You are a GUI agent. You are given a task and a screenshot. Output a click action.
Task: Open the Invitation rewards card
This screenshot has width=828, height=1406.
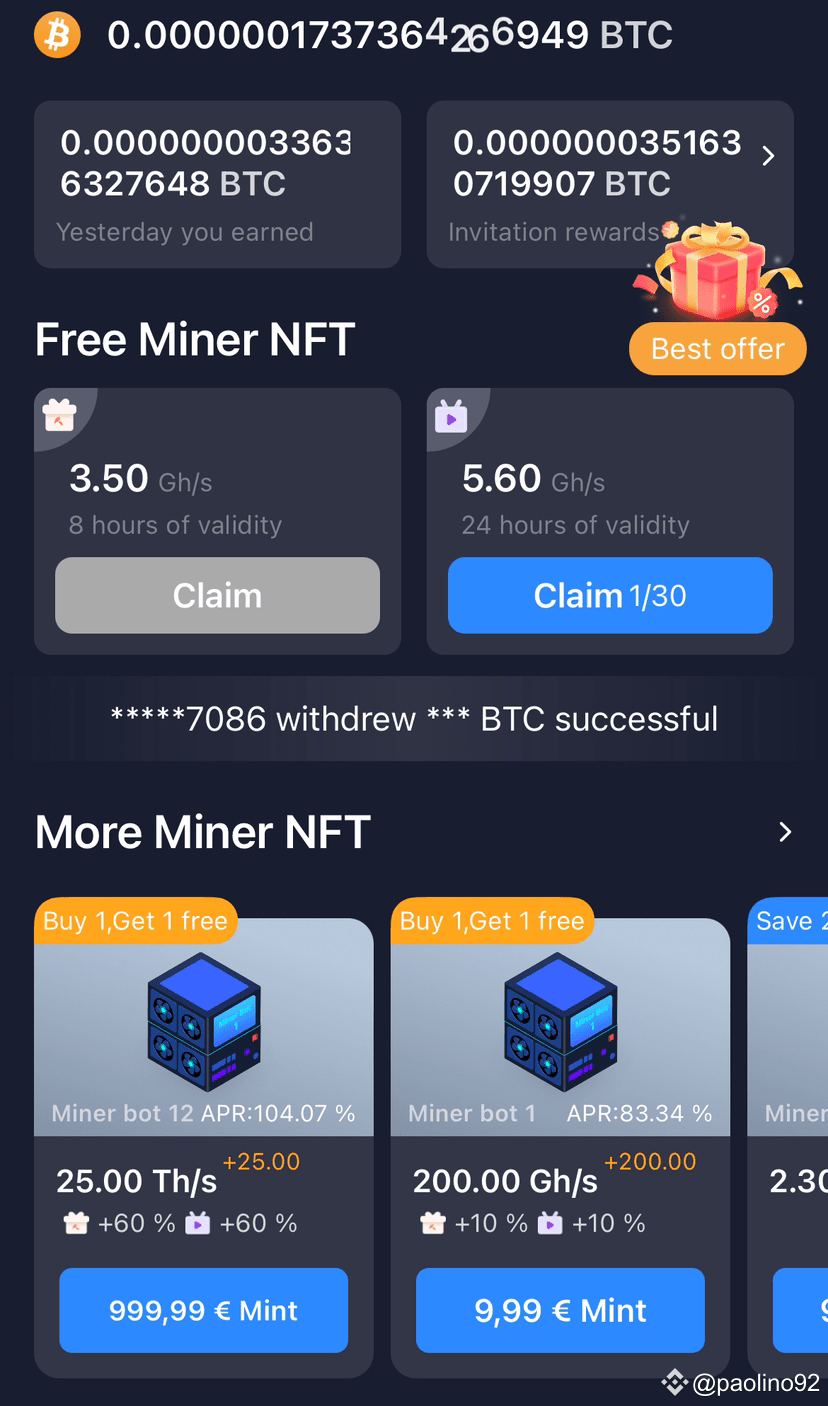(610, 185)
